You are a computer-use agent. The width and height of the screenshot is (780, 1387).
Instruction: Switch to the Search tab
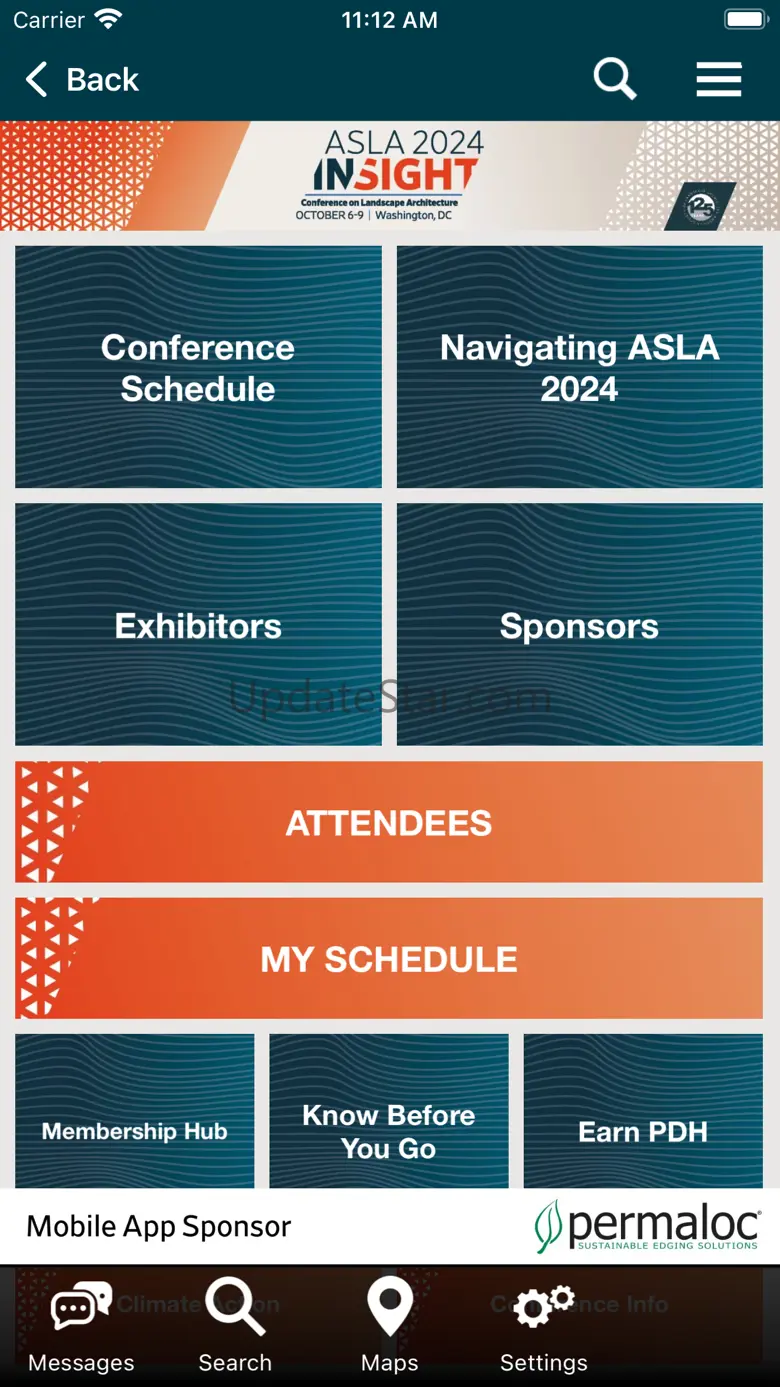click(x=235, y=1326)
